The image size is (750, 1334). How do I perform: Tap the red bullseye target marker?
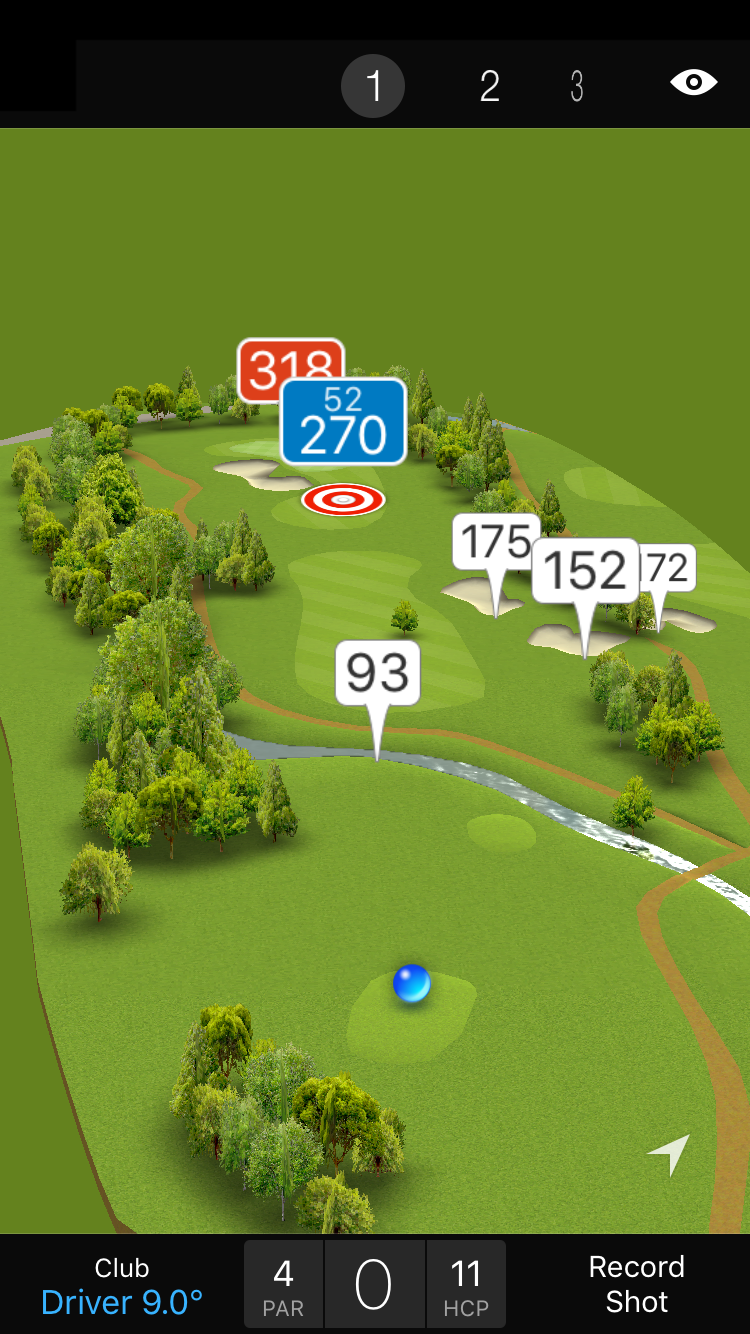click(x=343, y=498)
